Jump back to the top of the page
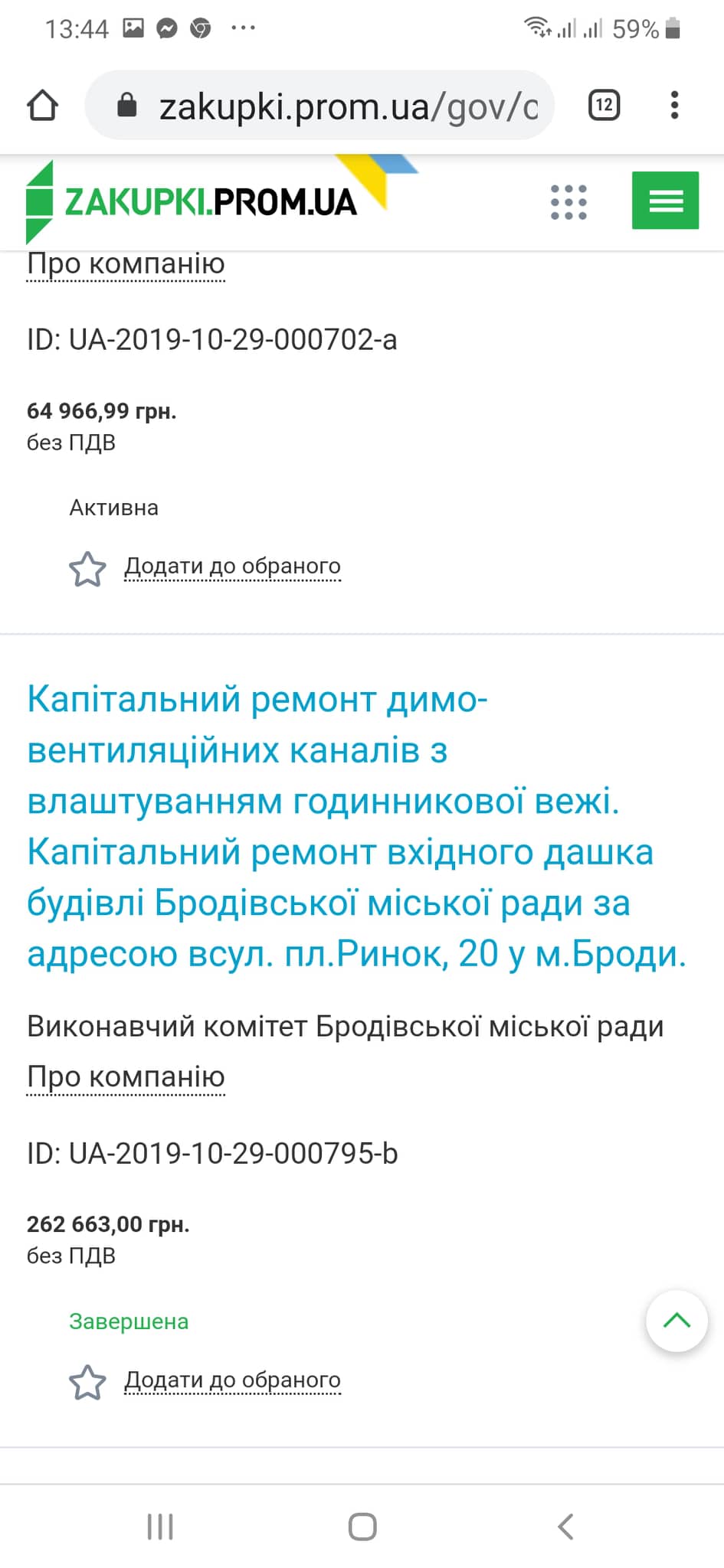The height and width of the screenshot is (1568, 724). pos(676,1321)
